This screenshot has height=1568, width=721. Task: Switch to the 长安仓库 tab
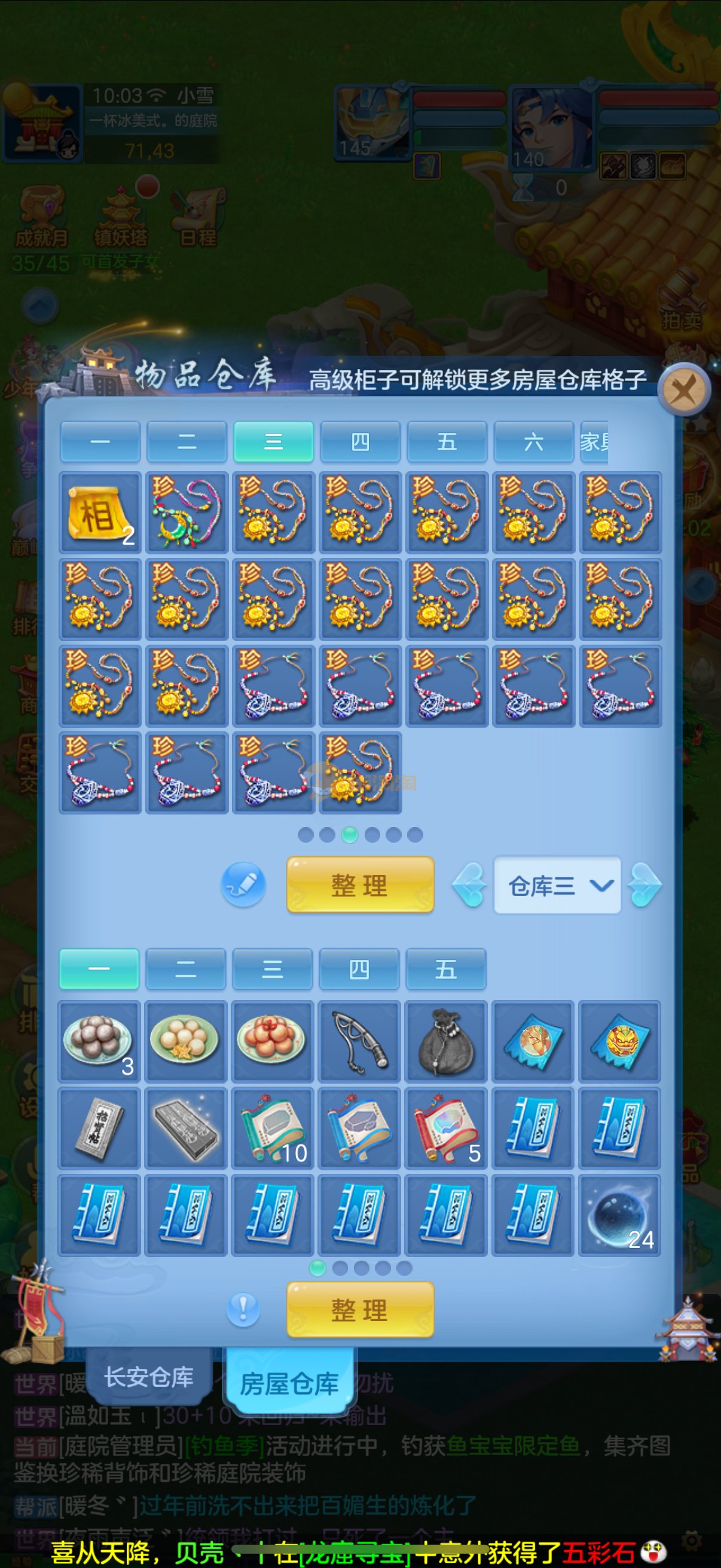[x=149, y=1376]
